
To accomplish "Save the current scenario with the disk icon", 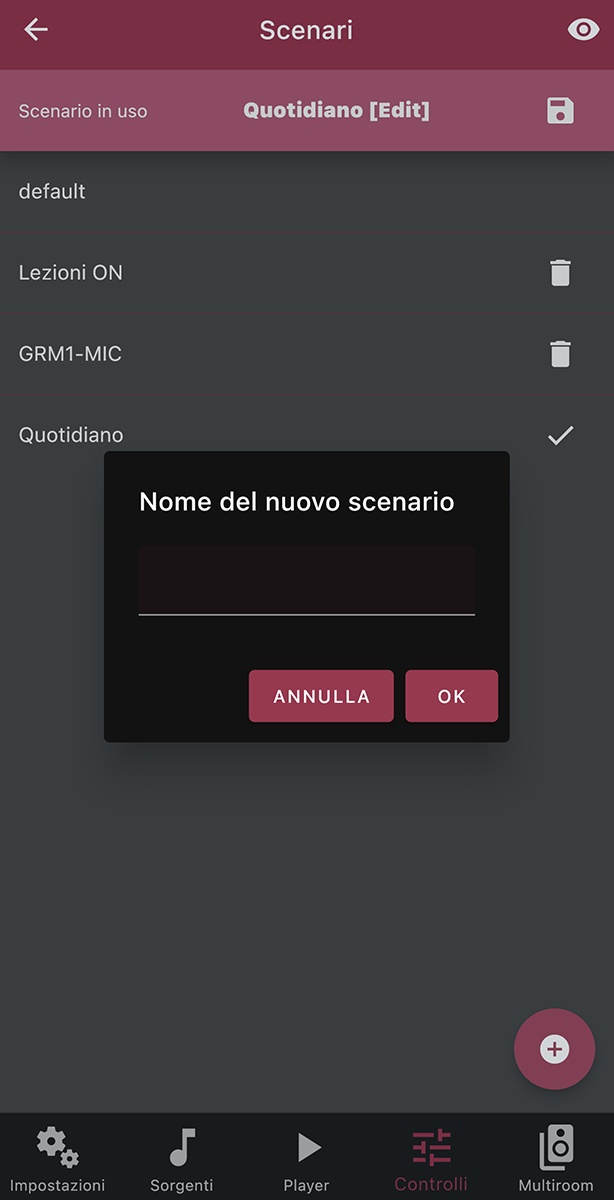I will pyautogui.click(x=560, y=110).
